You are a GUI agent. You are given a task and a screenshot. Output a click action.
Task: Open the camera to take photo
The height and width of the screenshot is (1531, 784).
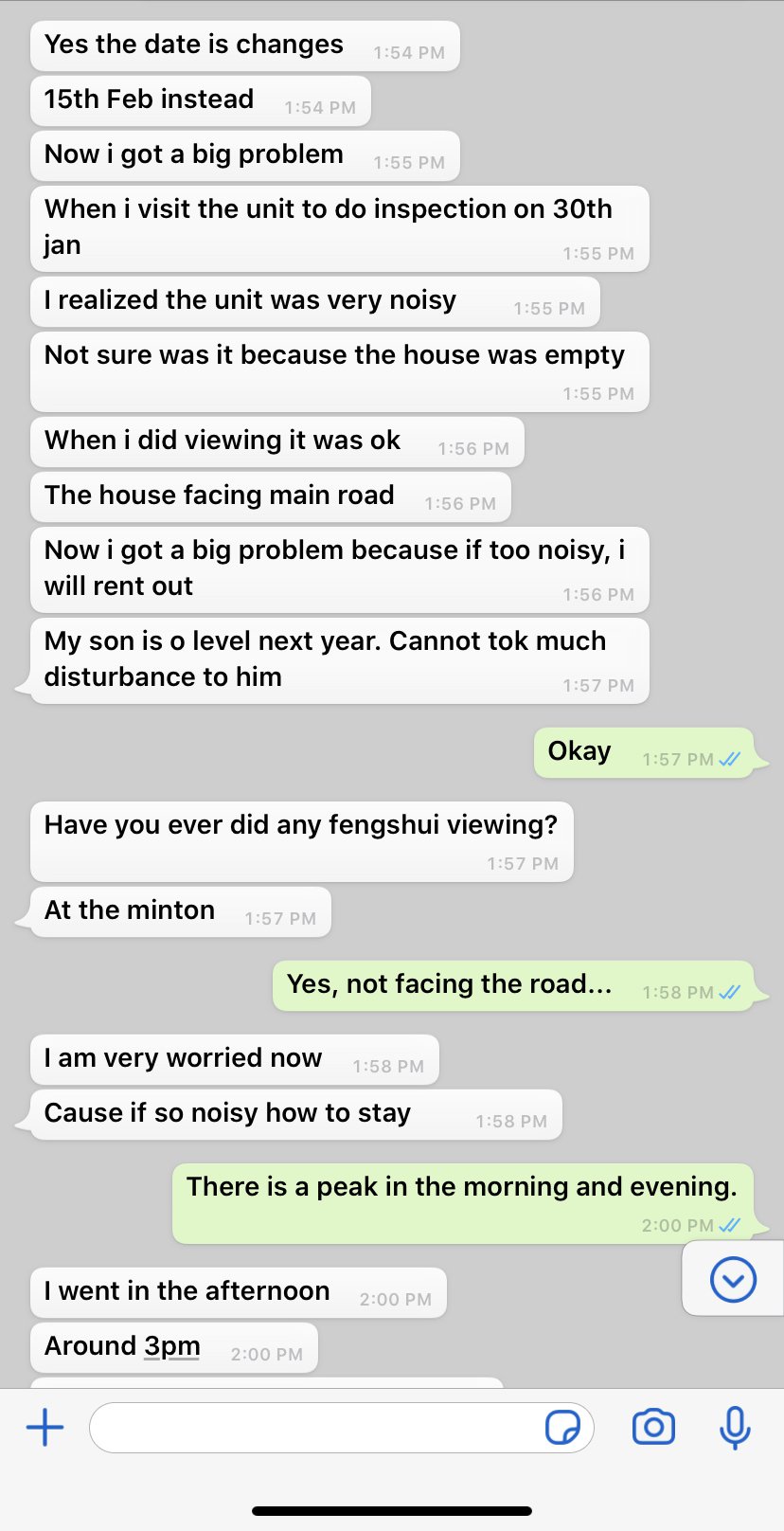[653, 1427]
